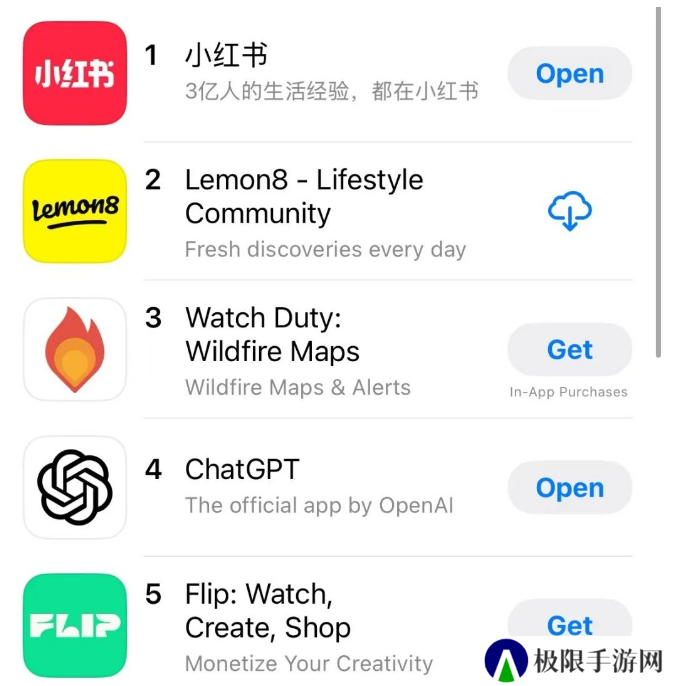Viewport: 674px width, 686px height.
Task: Get Watch Duty: Wildfire Maps
Action: [569, 350]
